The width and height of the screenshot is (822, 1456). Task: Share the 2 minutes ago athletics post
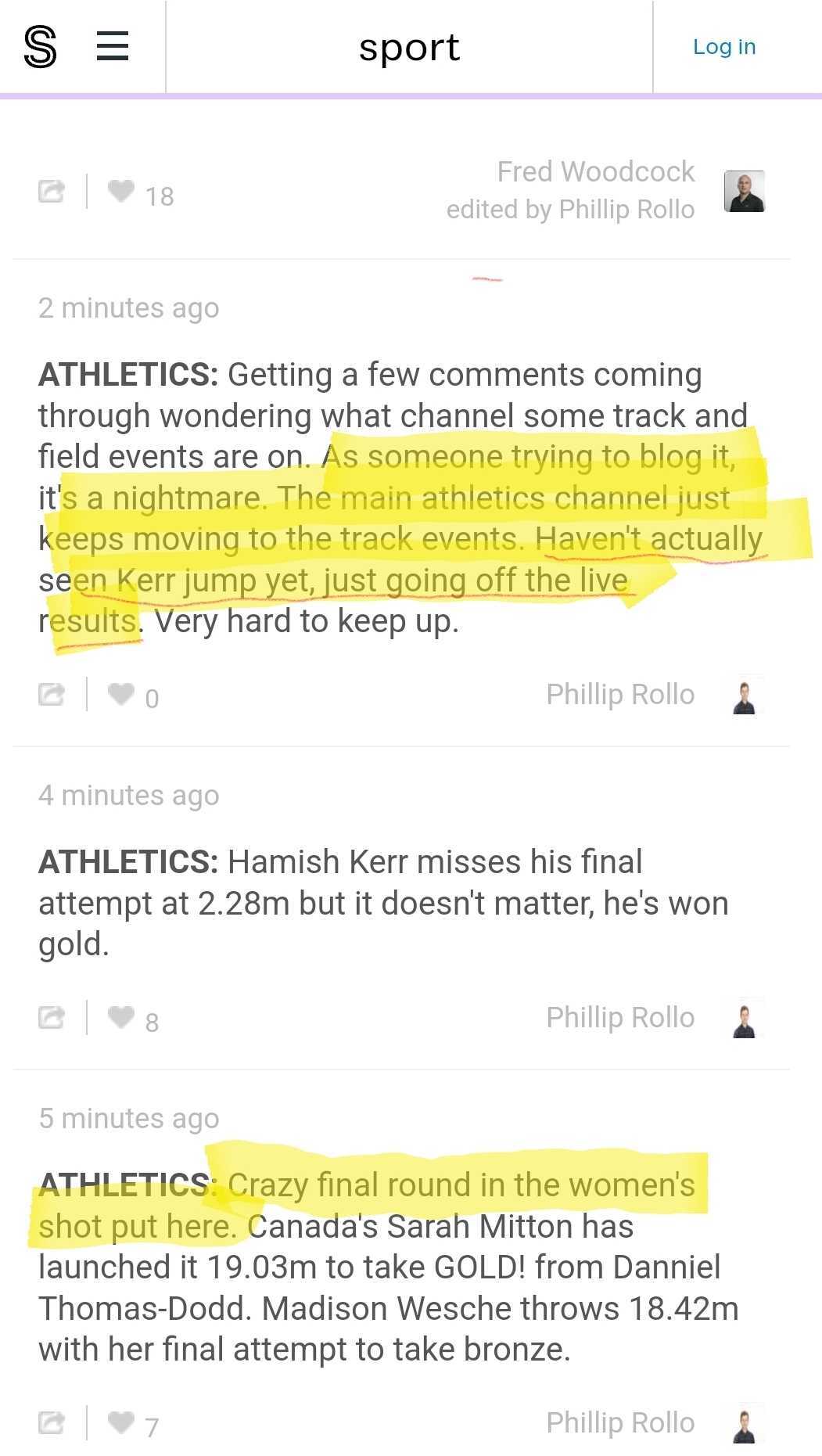pyautogui.click(x=52, y=694)
